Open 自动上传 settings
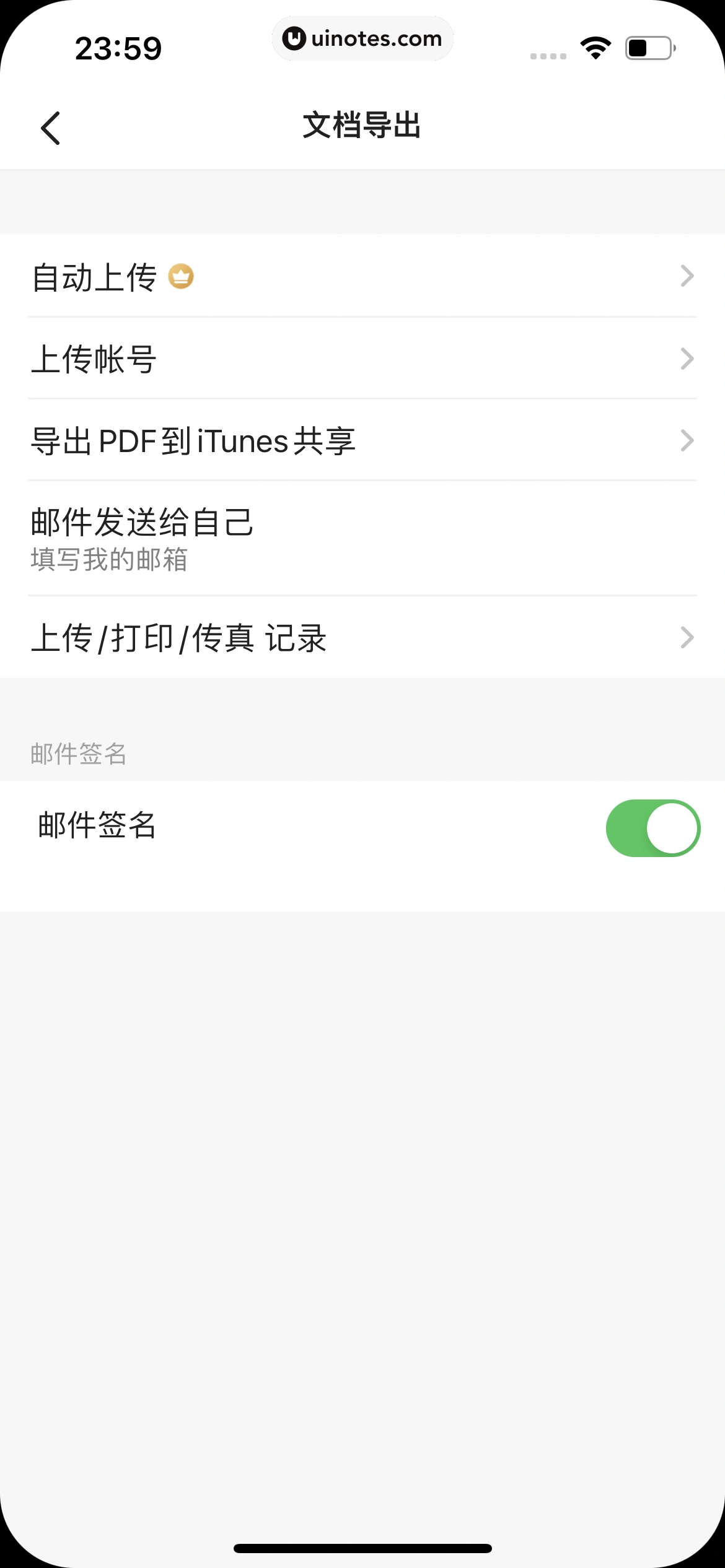Viewport: 725px width, 1568px height. tap(362, 276)
